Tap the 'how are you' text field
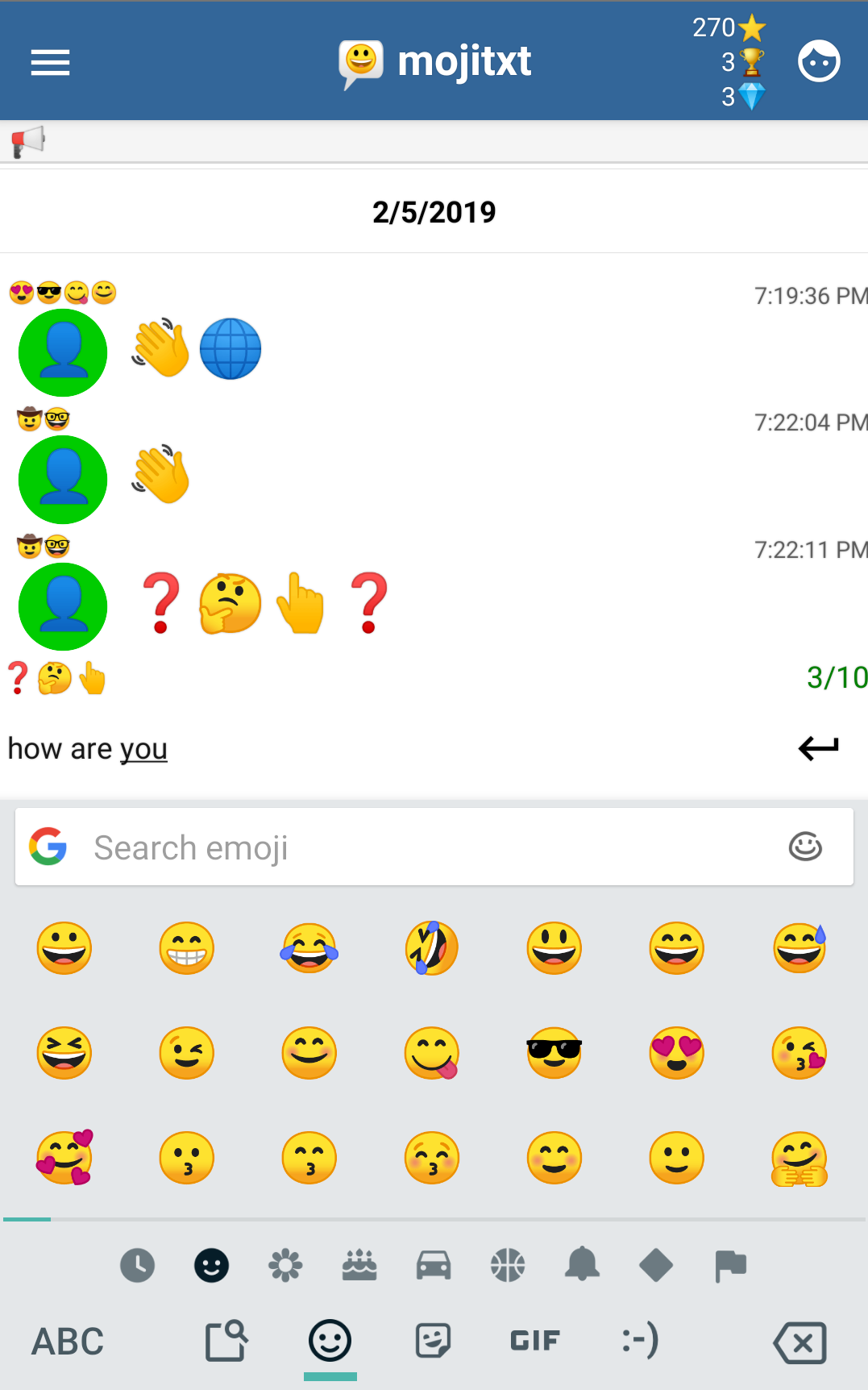Image resolution: width=868 pixels, height=1390 pixels. pos(322,749)
